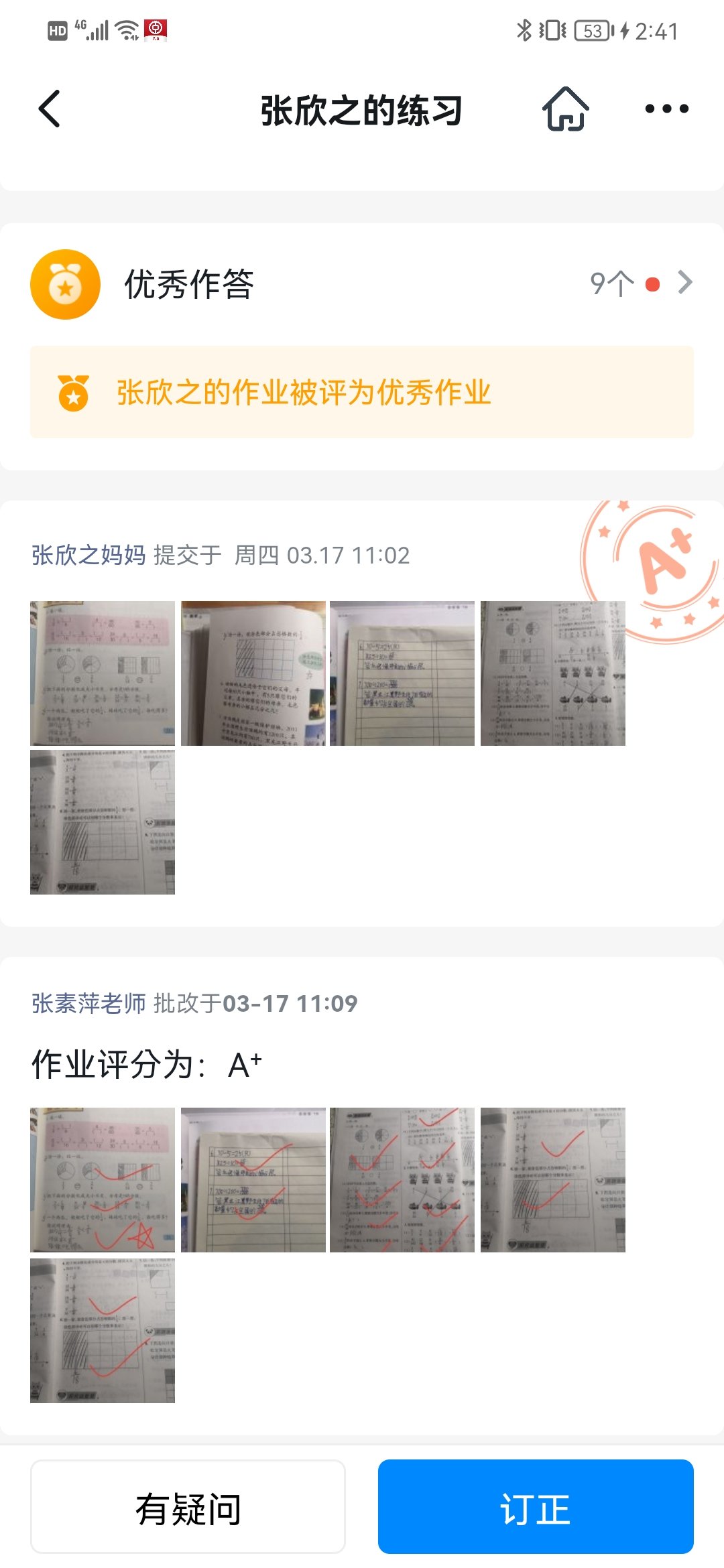724x1568 pixels.
Task: Tap the red dot beside 9个
Action: [652, 284]
